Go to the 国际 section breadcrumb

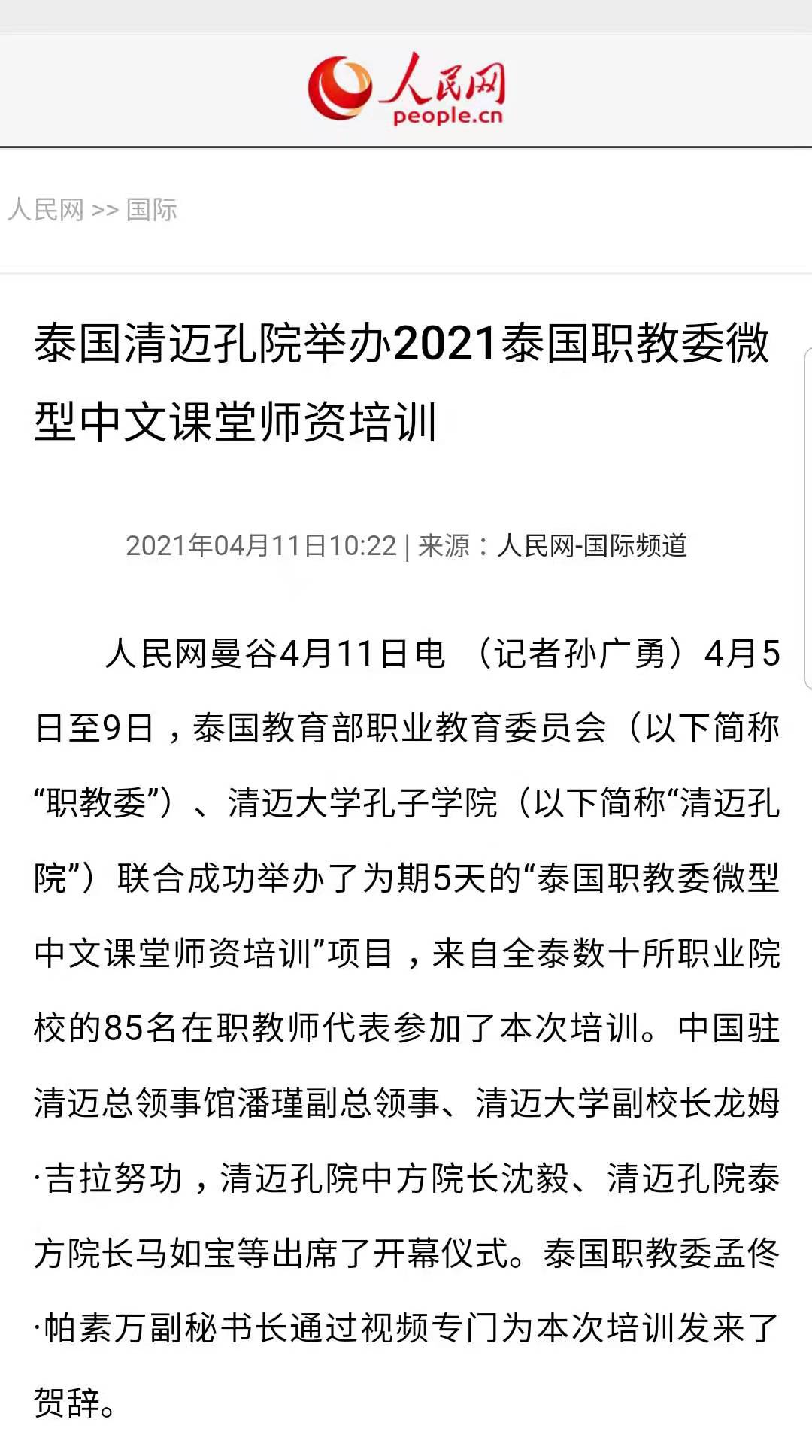(152, 210)
